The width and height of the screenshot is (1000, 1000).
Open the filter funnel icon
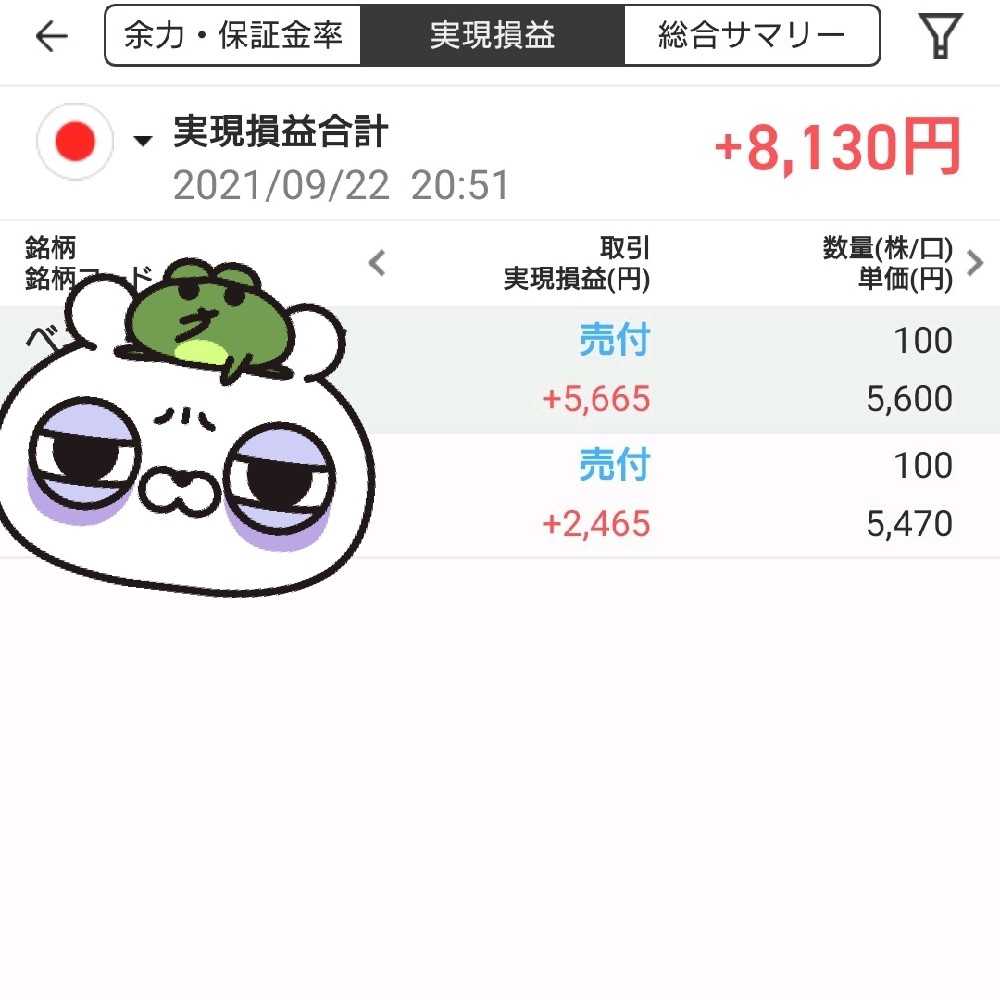pos(940,37)
